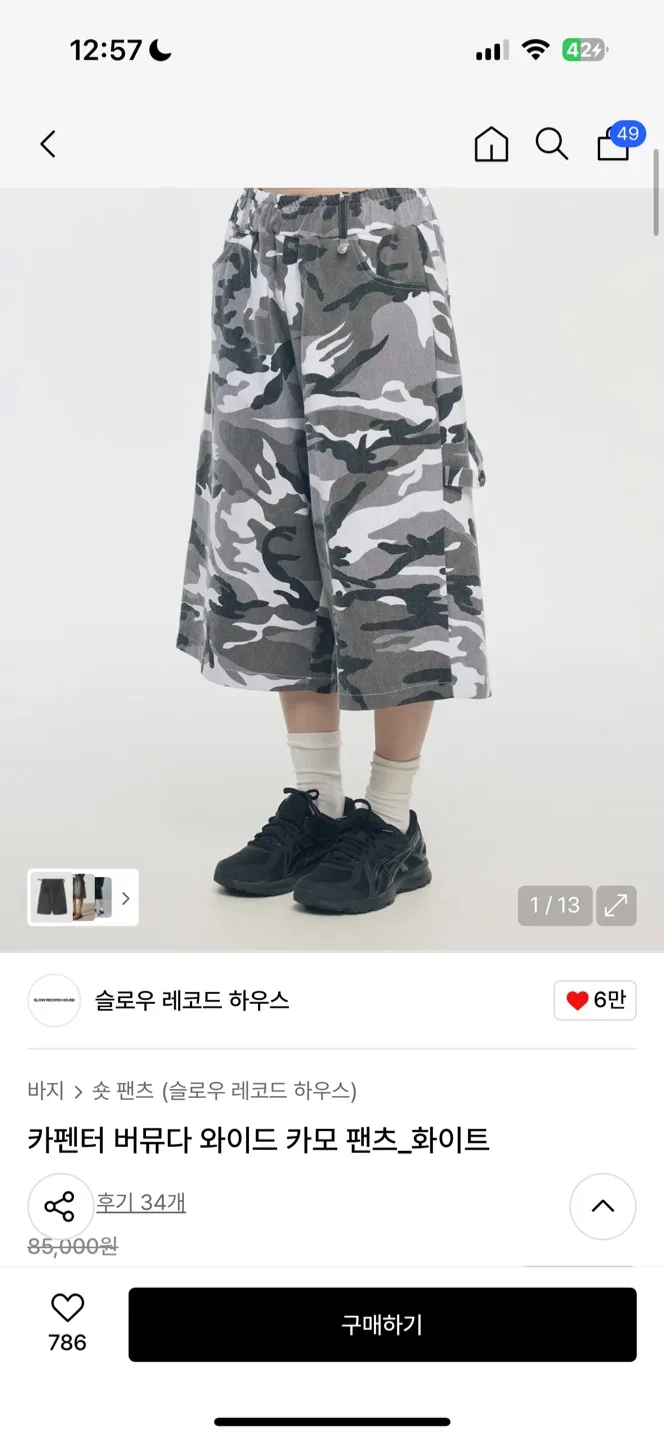Jump back to top with the up arrow
Image resolution: width=664 pixels, height=1440 pixels.
(602, 1206)
